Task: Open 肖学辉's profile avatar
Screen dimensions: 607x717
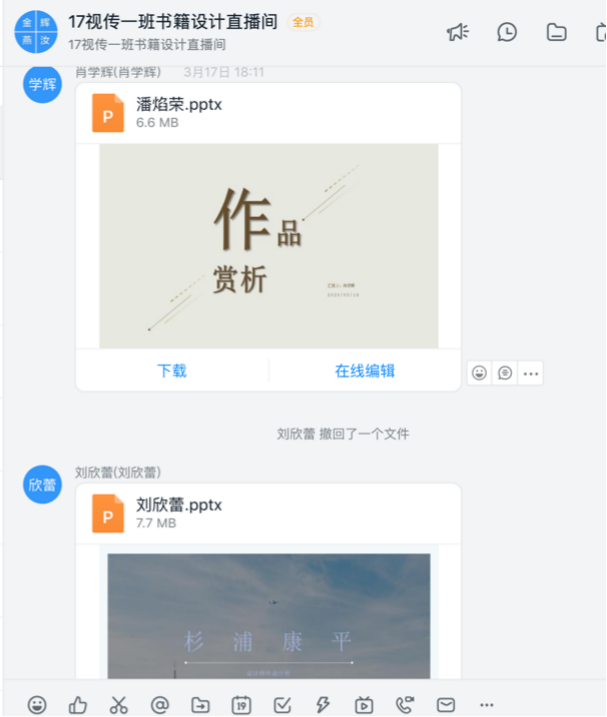Action: click(42, 84)
